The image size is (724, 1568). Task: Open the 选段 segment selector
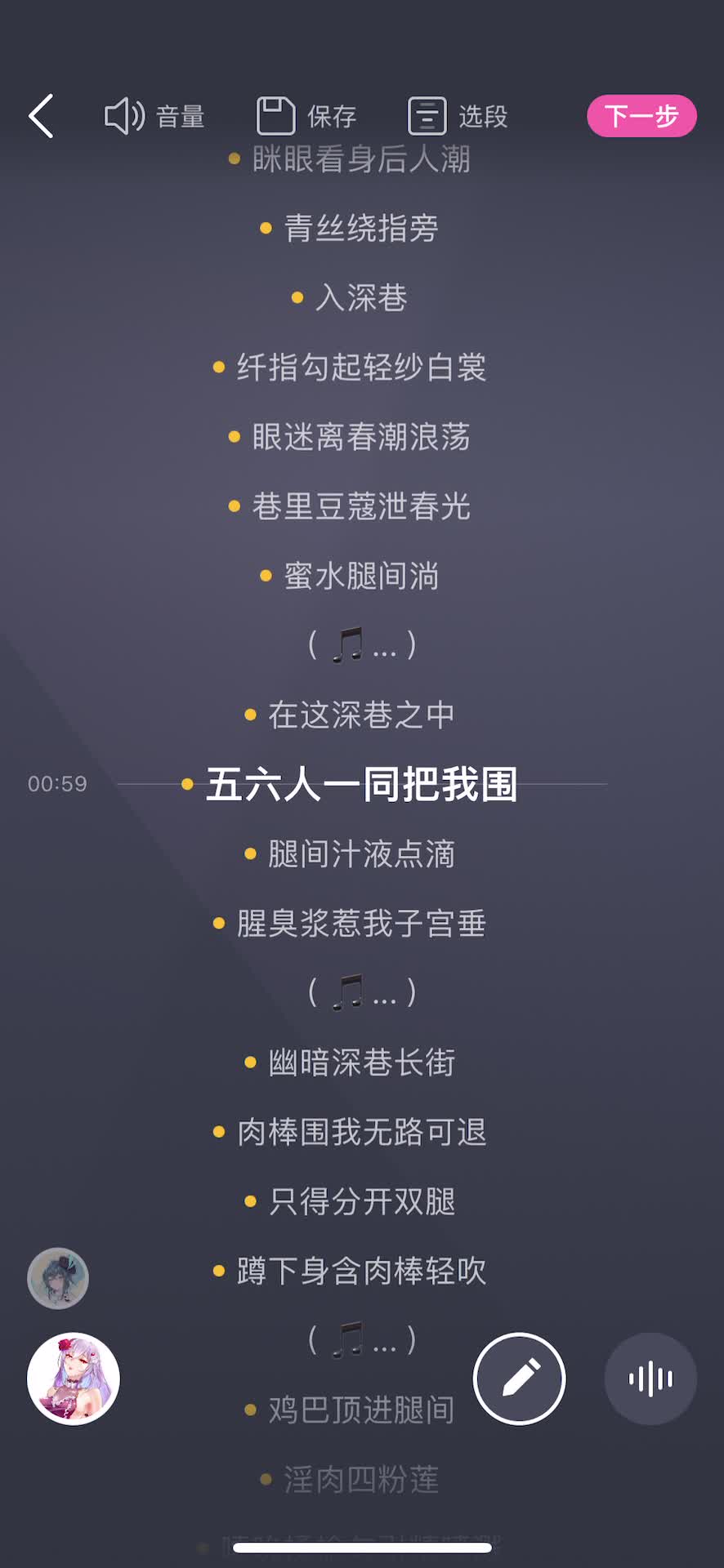458,116
